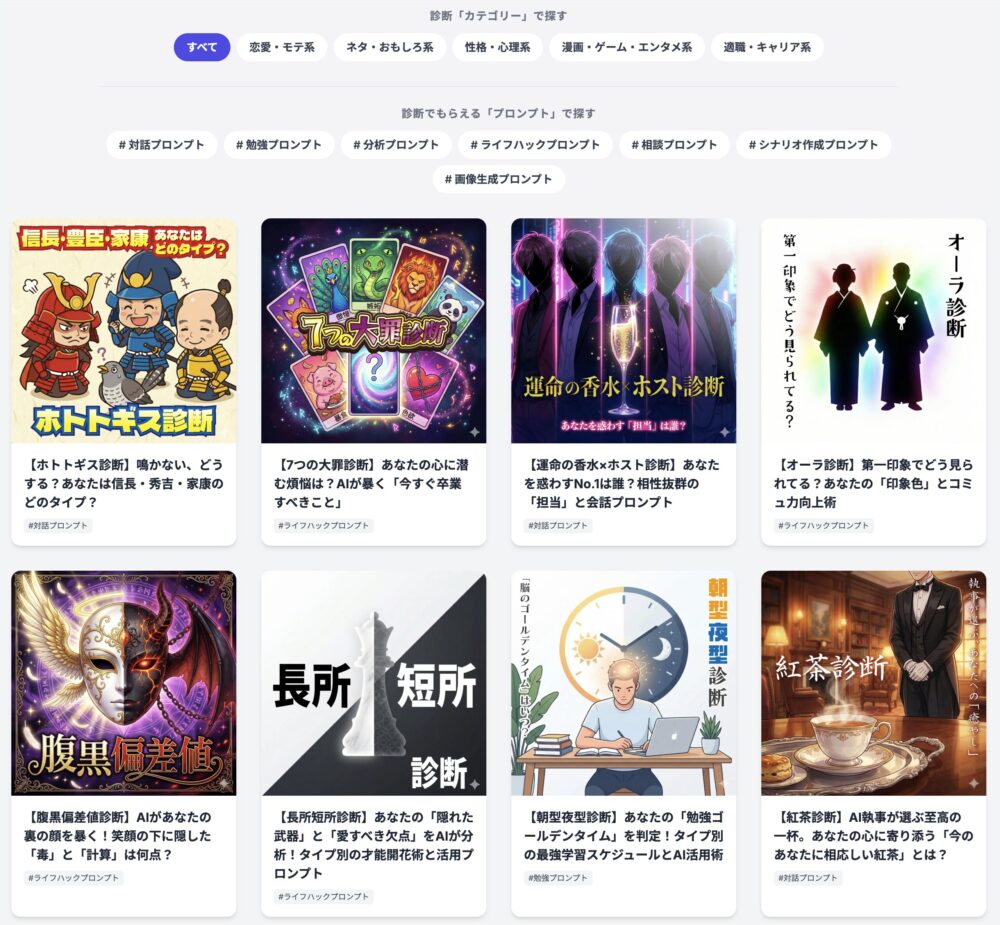Filter by ネタ・おもしろ系 category
The image size is (1000, 925).
point(389,47)
